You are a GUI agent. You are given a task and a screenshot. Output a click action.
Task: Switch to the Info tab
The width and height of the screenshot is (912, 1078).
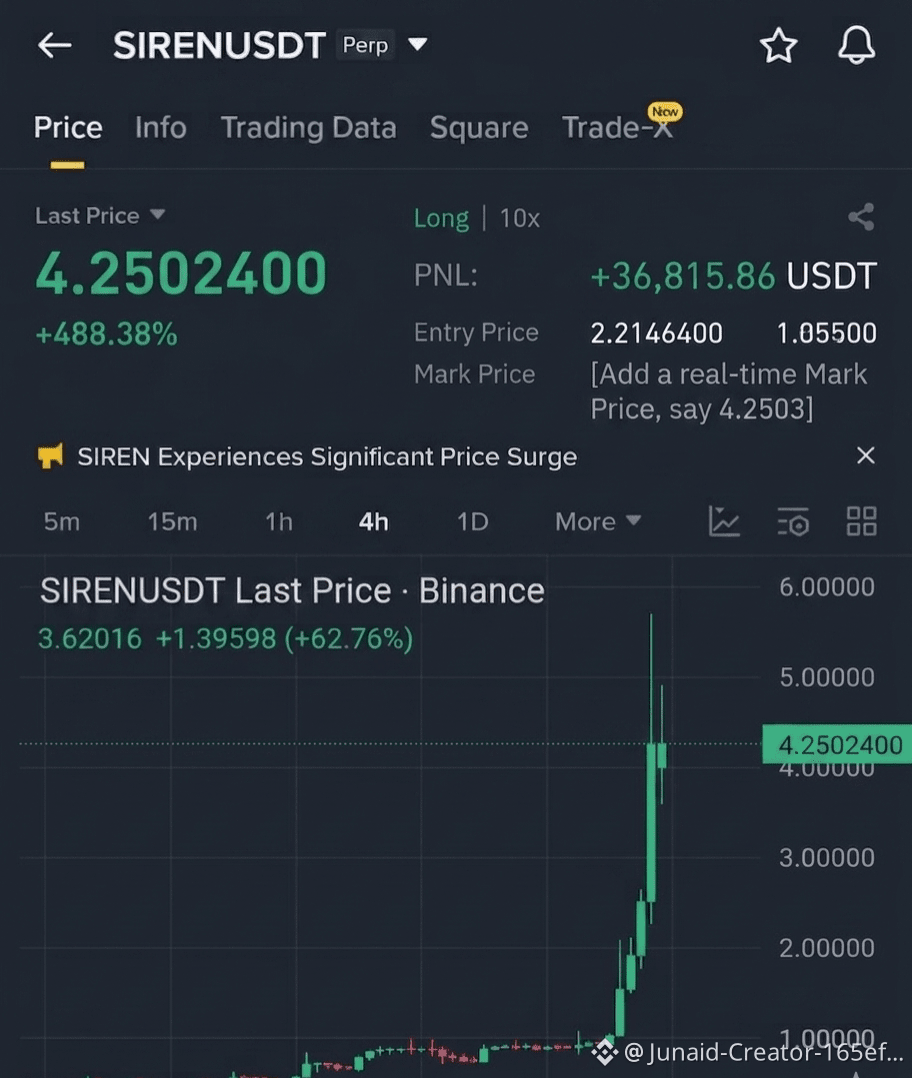[161, 128]
